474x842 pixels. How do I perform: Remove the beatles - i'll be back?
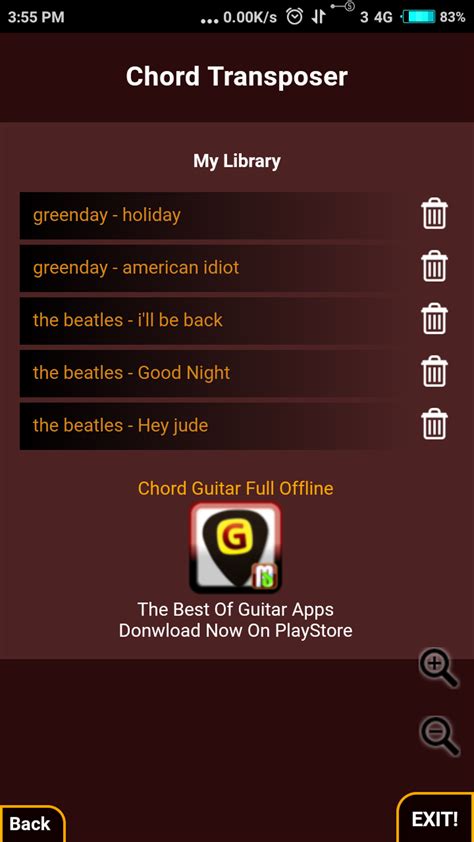pyautogui.click(x=434, y=319)
